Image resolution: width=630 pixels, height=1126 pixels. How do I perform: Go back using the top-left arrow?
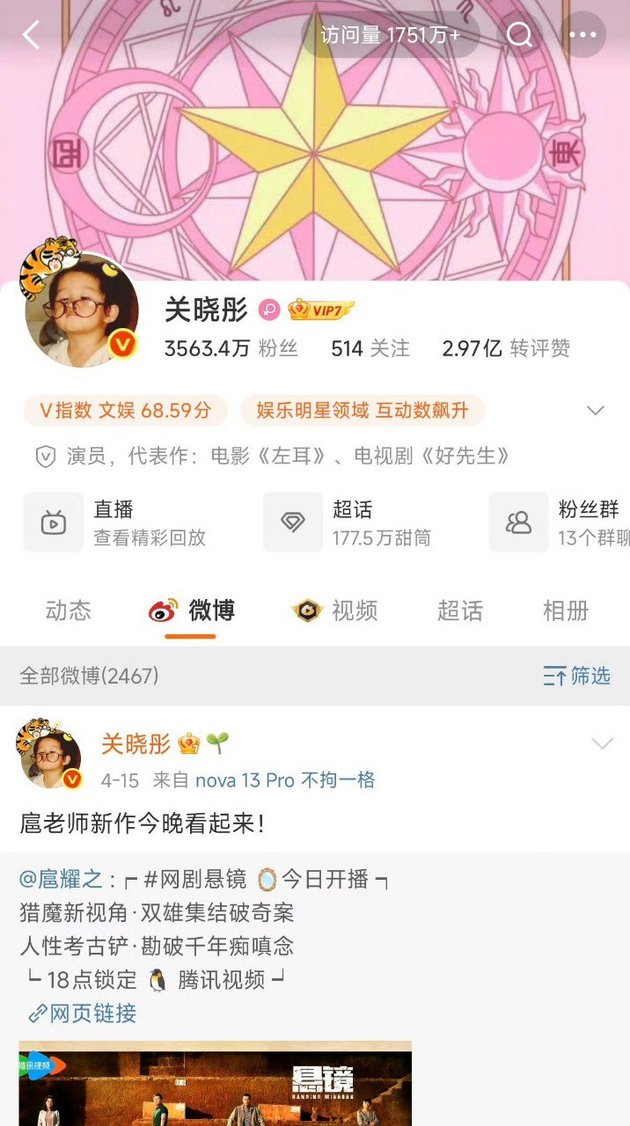(x=32, y=36)
